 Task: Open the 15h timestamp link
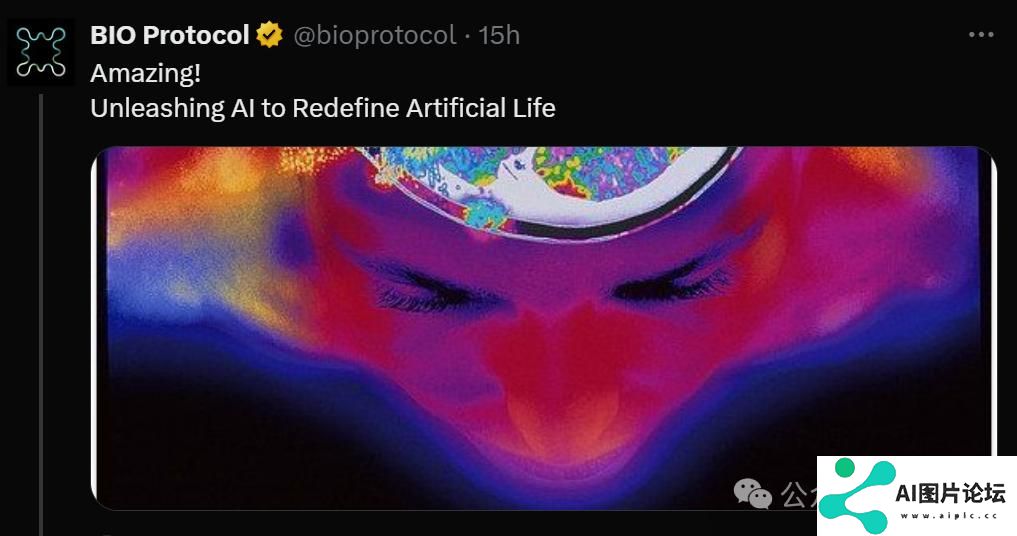click(x=499, y=35)
